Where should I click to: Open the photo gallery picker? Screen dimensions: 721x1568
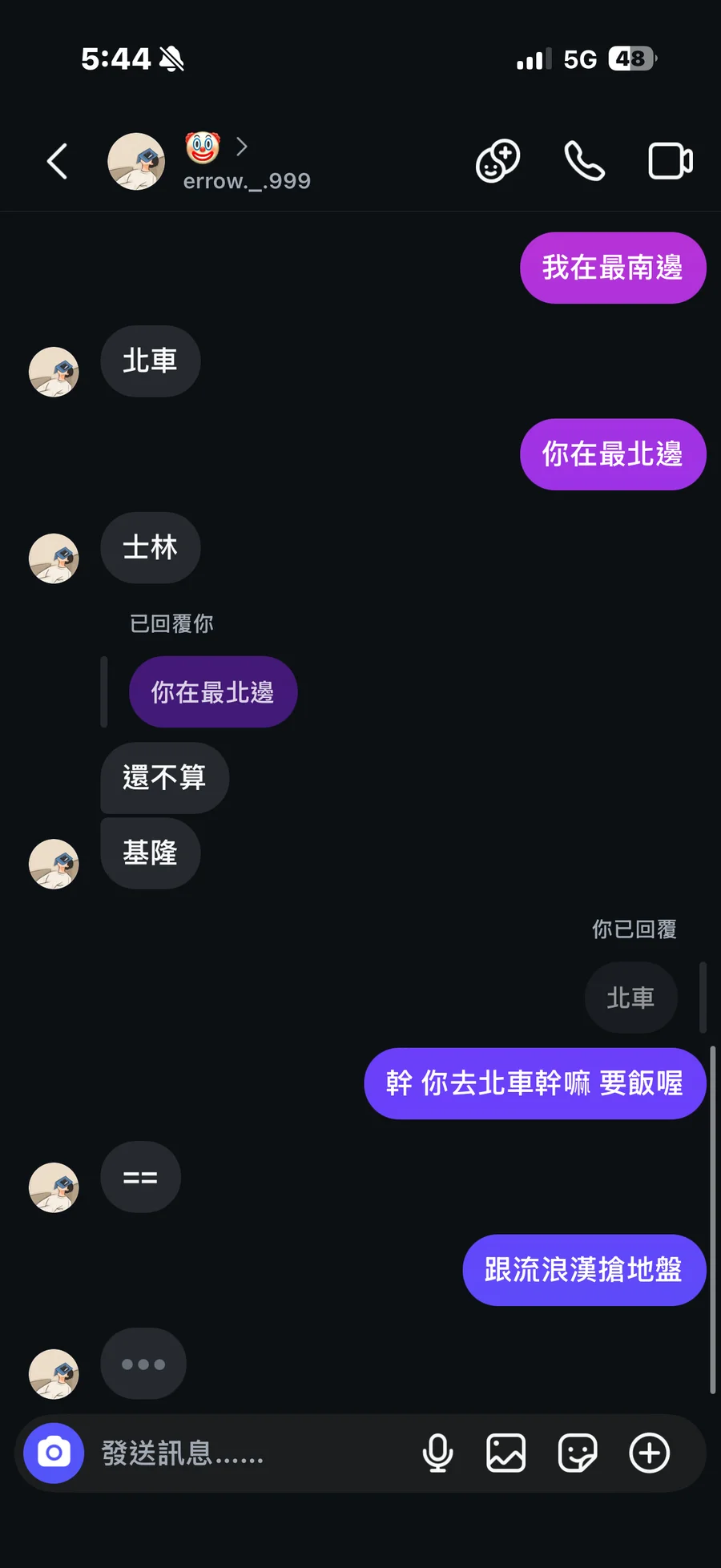coord(506,1453)
